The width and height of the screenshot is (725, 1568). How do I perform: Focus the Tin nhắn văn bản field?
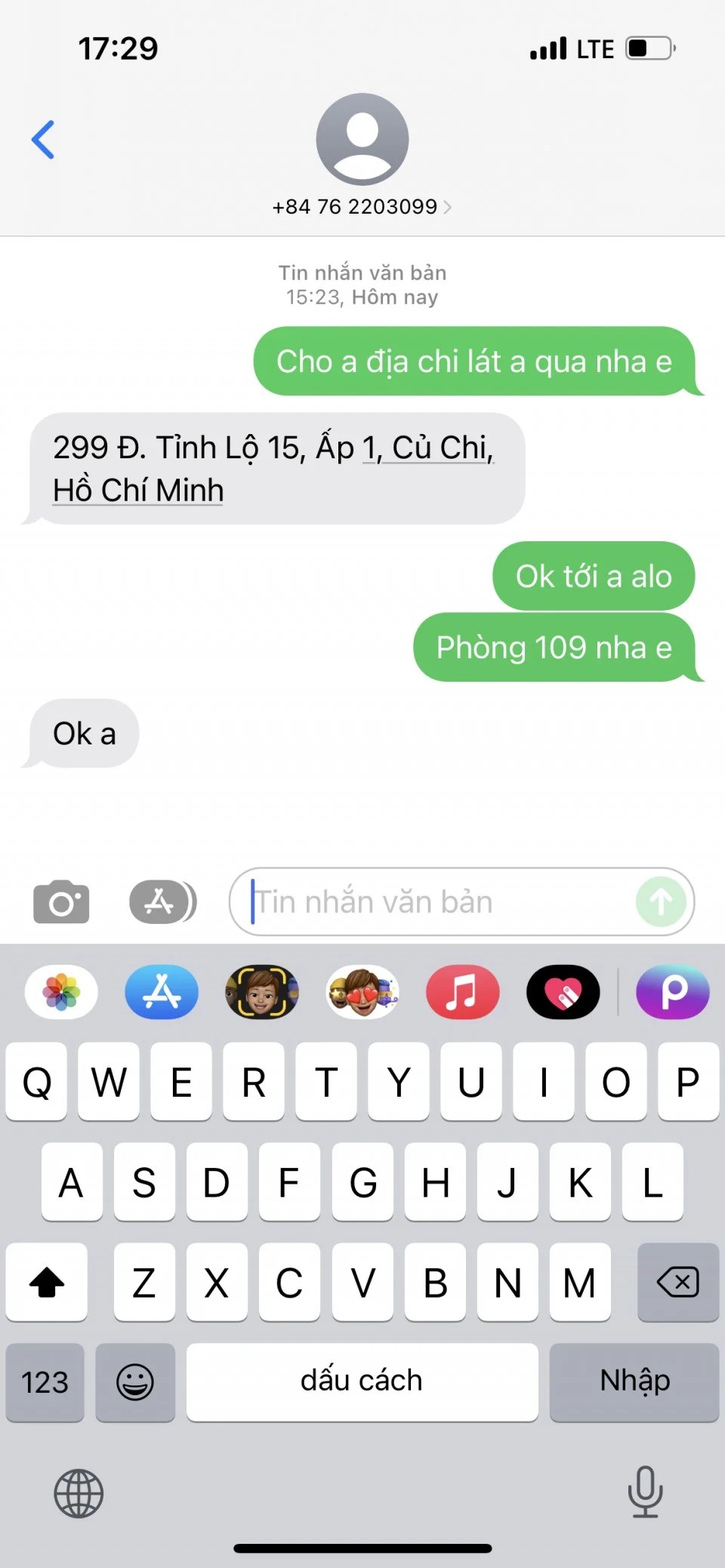(438, 902)
